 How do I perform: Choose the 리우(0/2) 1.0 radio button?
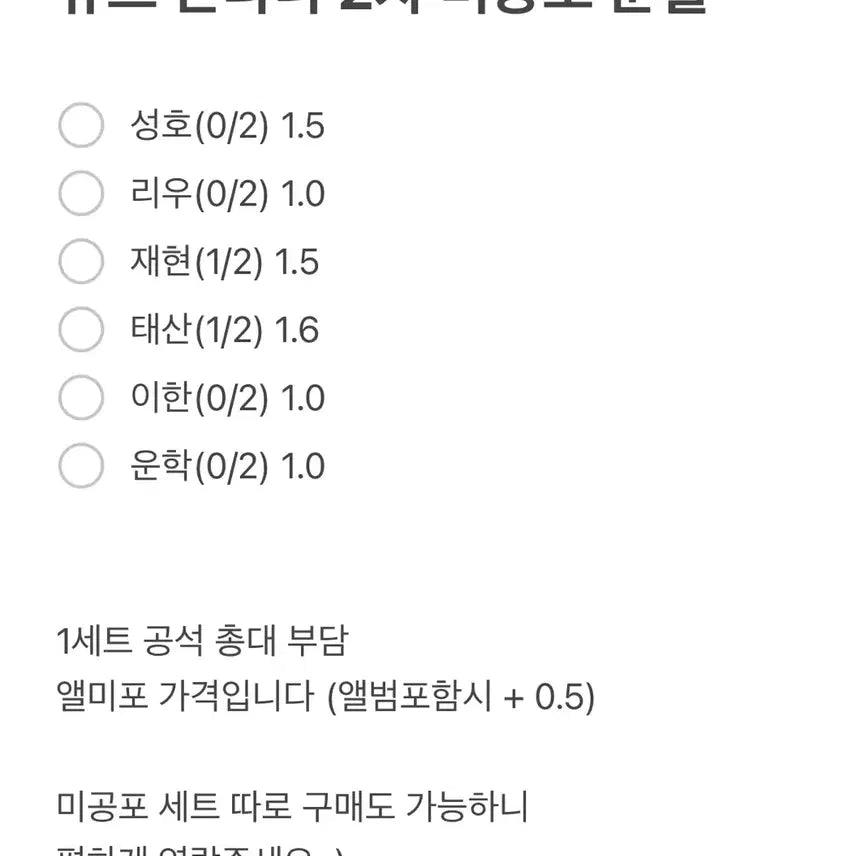point(81,194)
